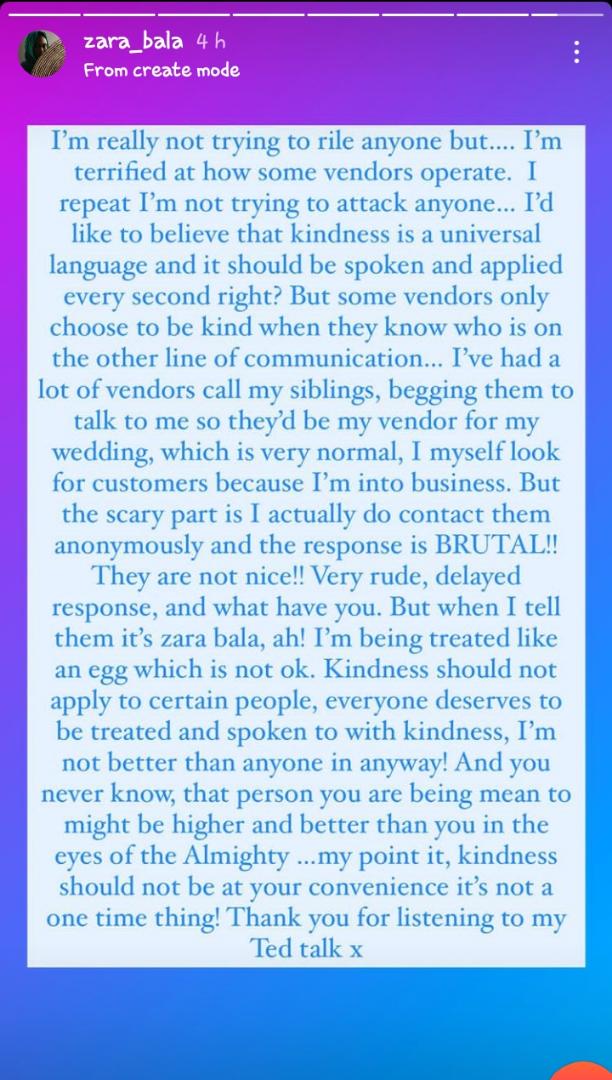Open the story's three-dot options menu

click(576, 52)
